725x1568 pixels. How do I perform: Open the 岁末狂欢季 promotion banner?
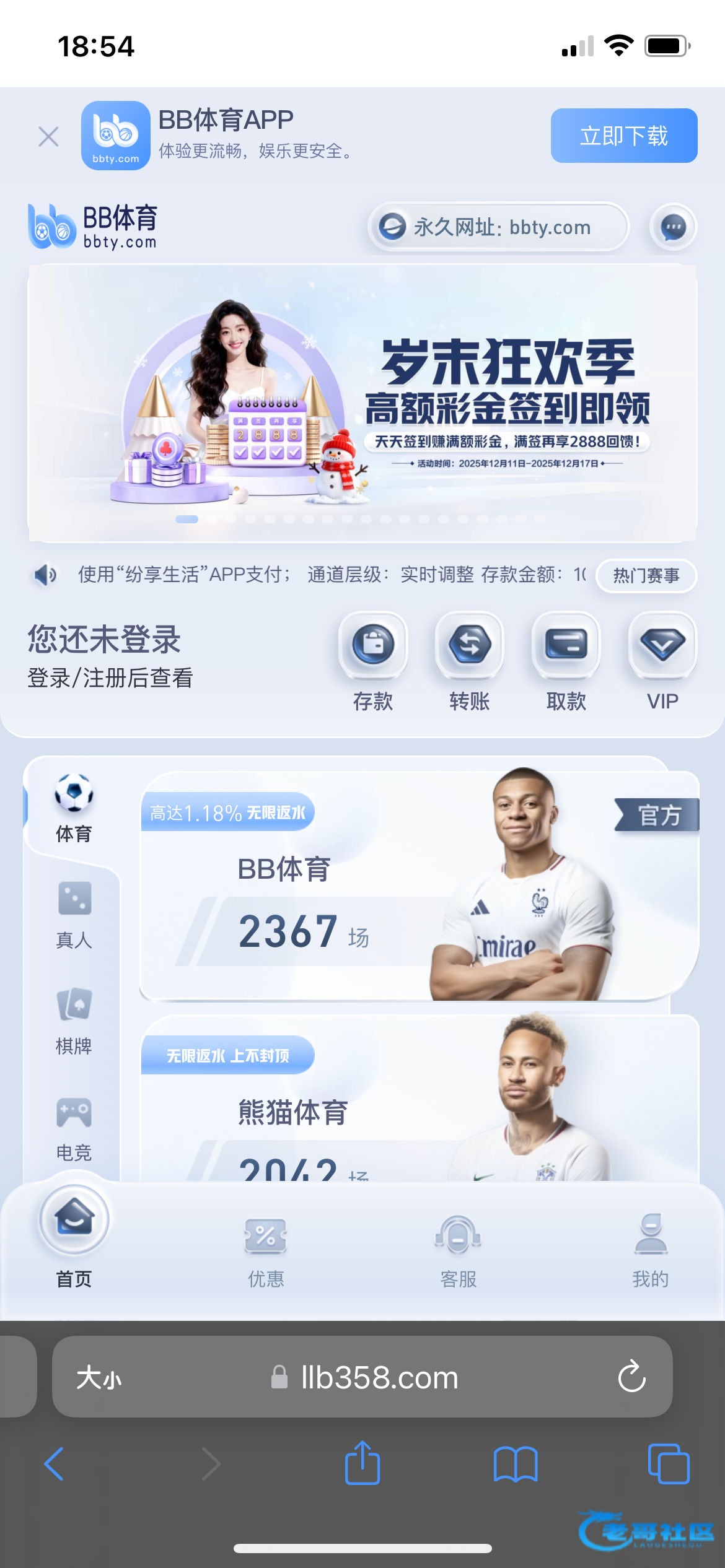click(x=362, y=403)
